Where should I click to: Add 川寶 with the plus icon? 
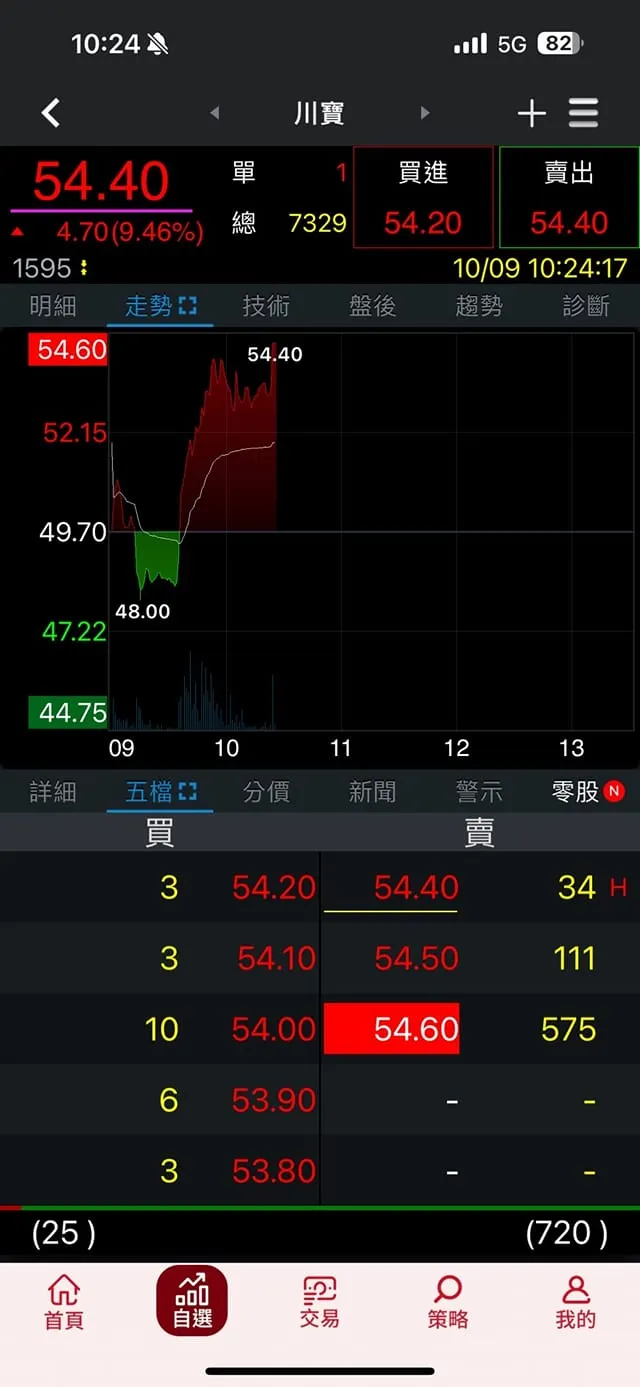pos(531,113)
